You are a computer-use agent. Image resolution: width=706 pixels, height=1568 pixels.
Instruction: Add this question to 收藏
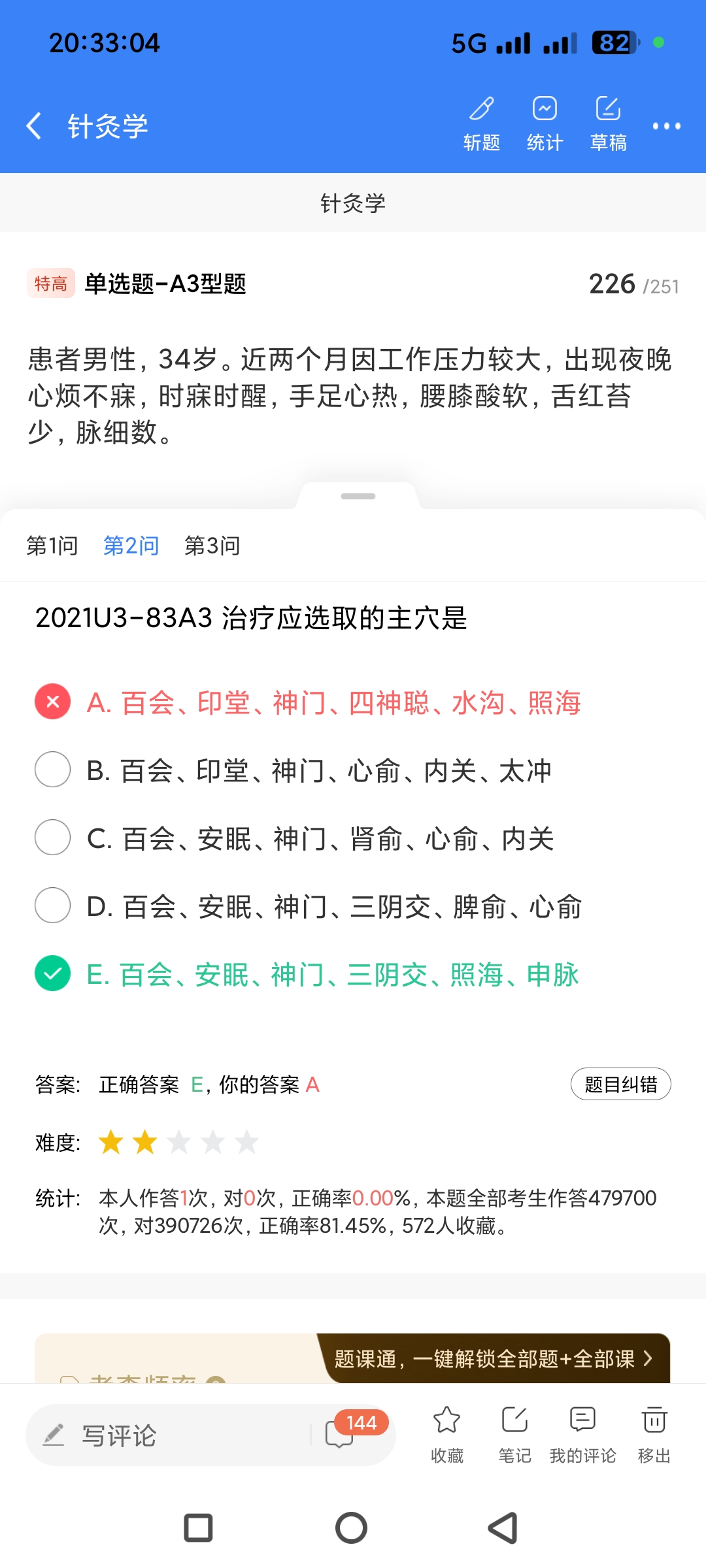pyautogui.click(x=447, y=1433)
